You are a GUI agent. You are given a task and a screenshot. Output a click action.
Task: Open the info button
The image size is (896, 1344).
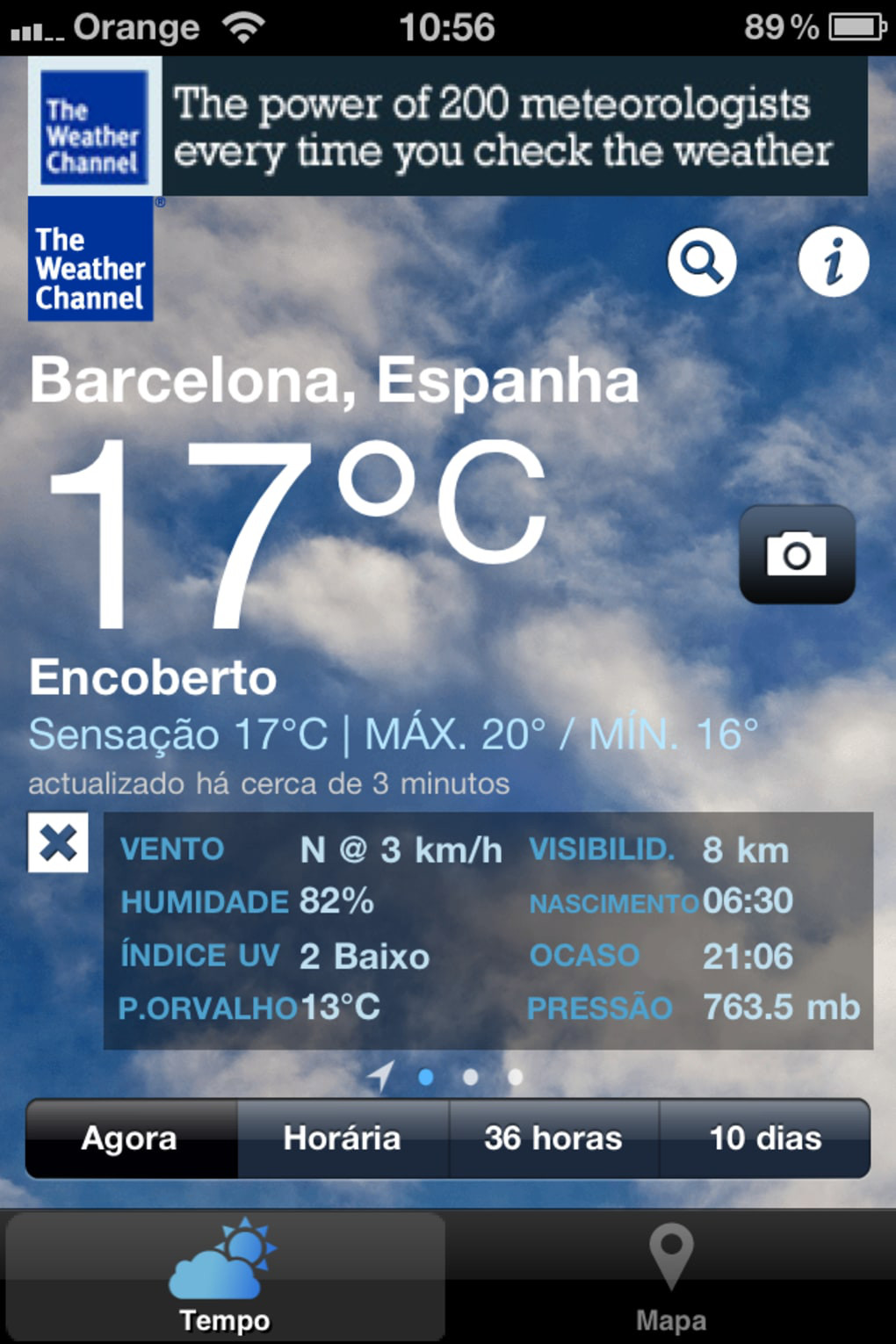pos(833,262)
